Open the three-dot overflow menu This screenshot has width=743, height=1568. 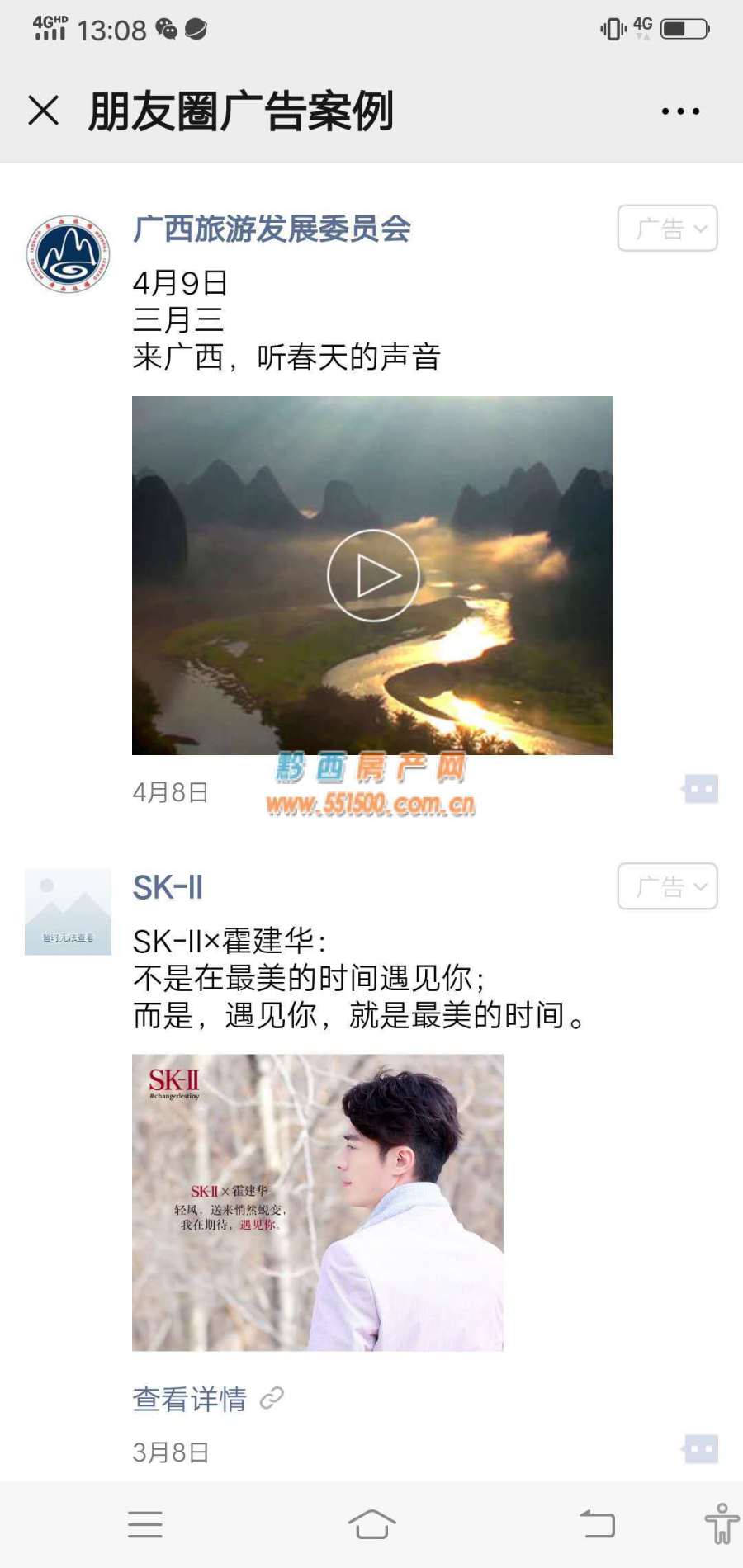click(680, 111)
